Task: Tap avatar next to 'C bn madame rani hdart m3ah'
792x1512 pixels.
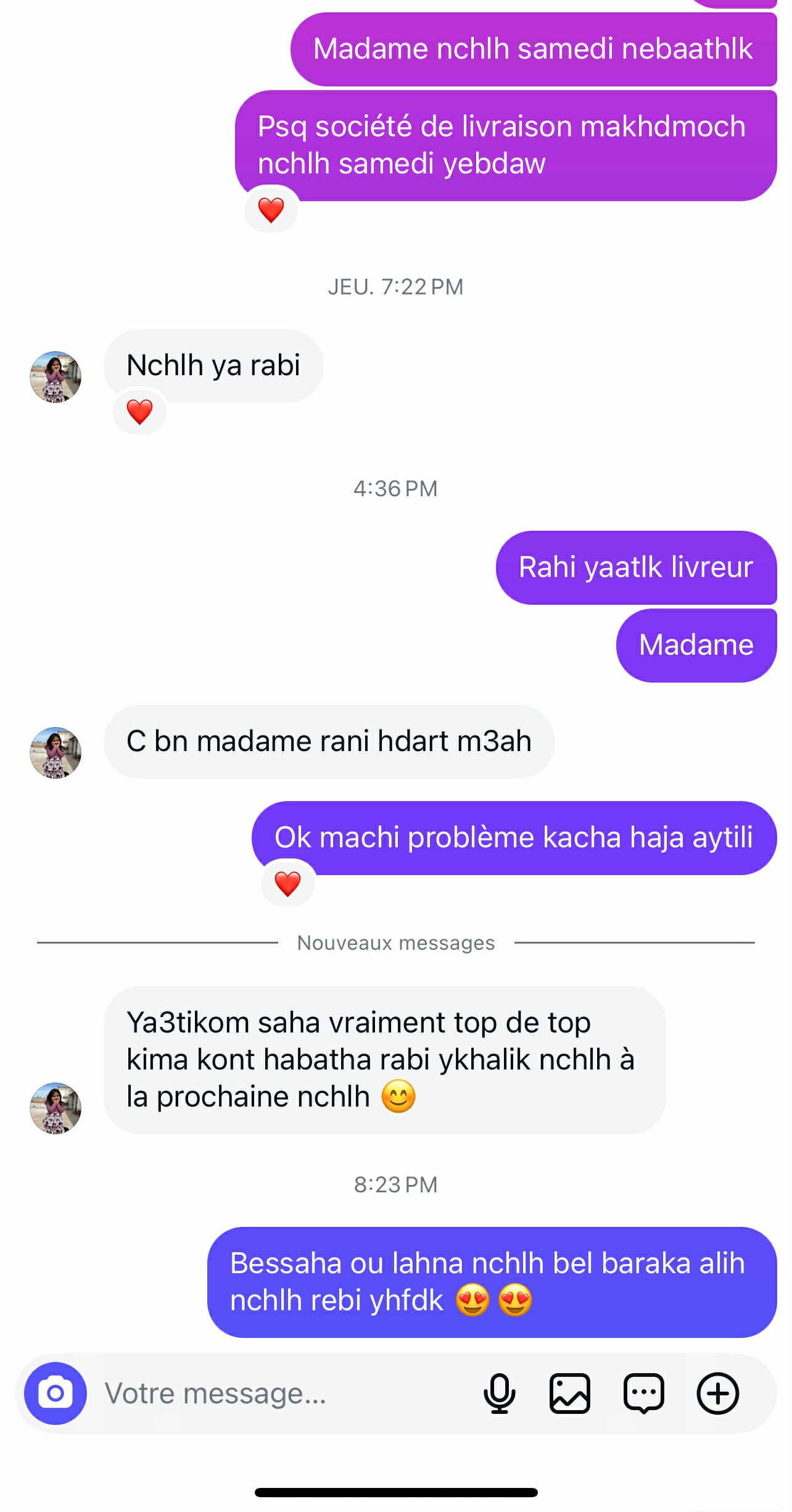Action: 56,752
